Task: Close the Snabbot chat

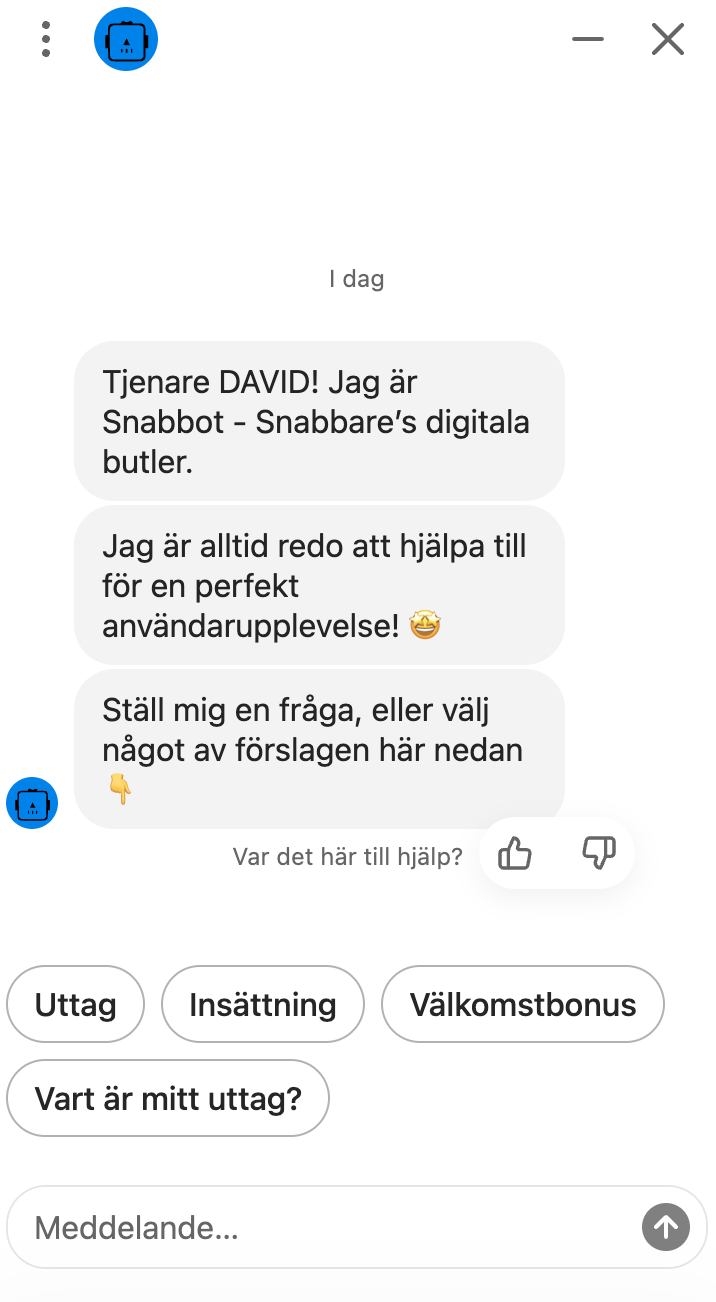Action: [668, 39]
